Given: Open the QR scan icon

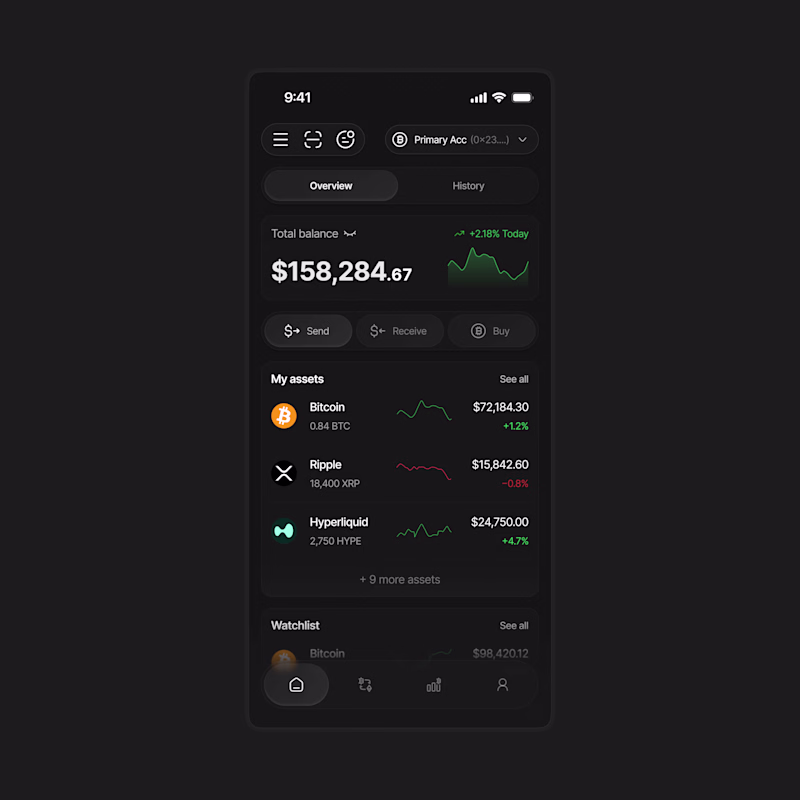Looking at the screenshot, I should 313,140.
